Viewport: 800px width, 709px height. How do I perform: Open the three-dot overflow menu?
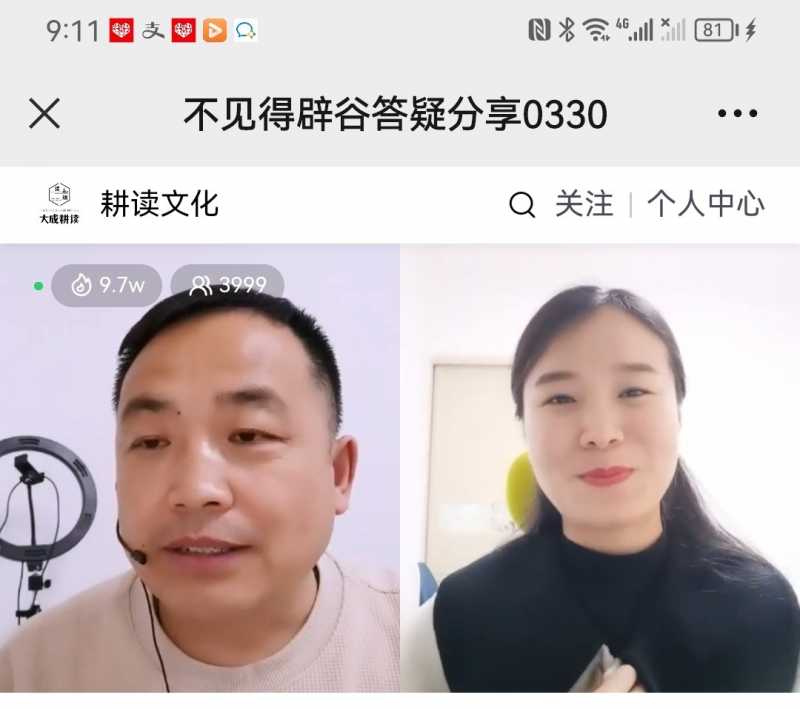click(x=737, y=114)
